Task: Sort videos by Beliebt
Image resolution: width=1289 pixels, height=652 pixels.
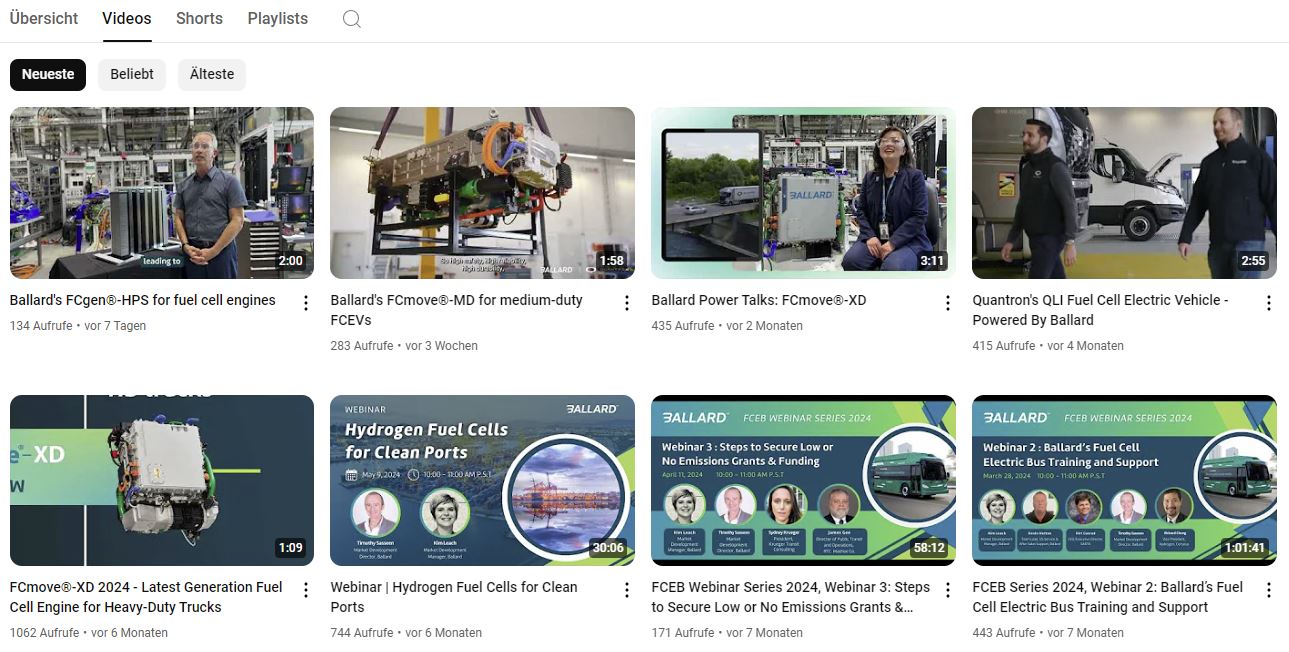Action: point(132,74)
